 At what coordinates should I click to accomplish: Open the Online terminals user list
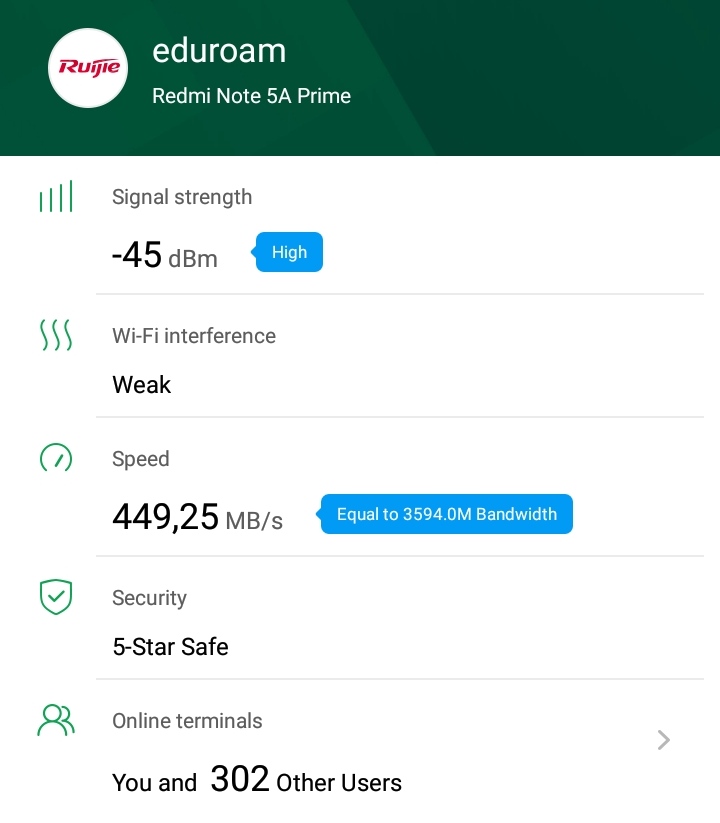[x=663, y=740]
